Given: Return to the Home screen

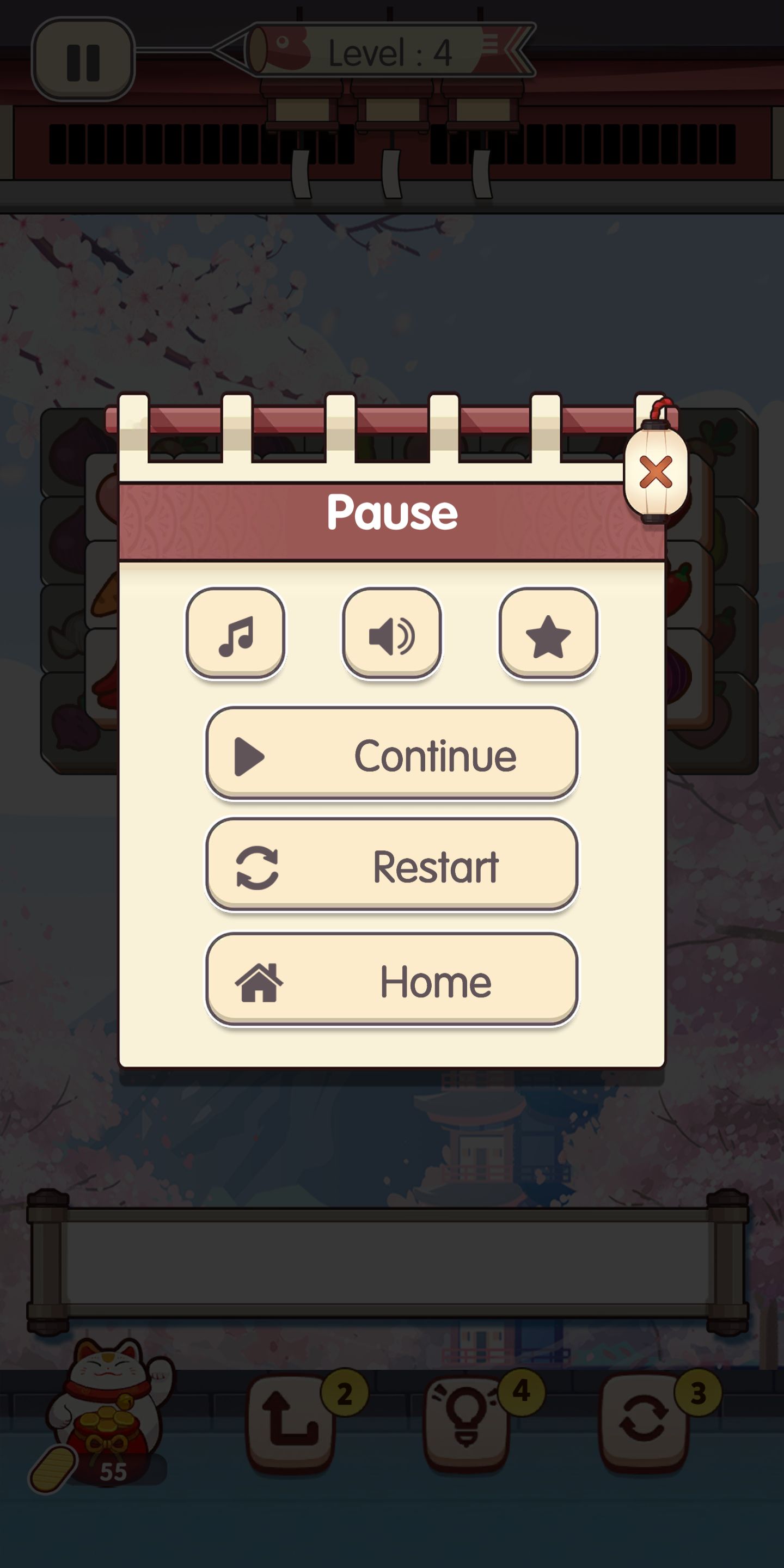Looking at the screenshot, I should [392, 980].
